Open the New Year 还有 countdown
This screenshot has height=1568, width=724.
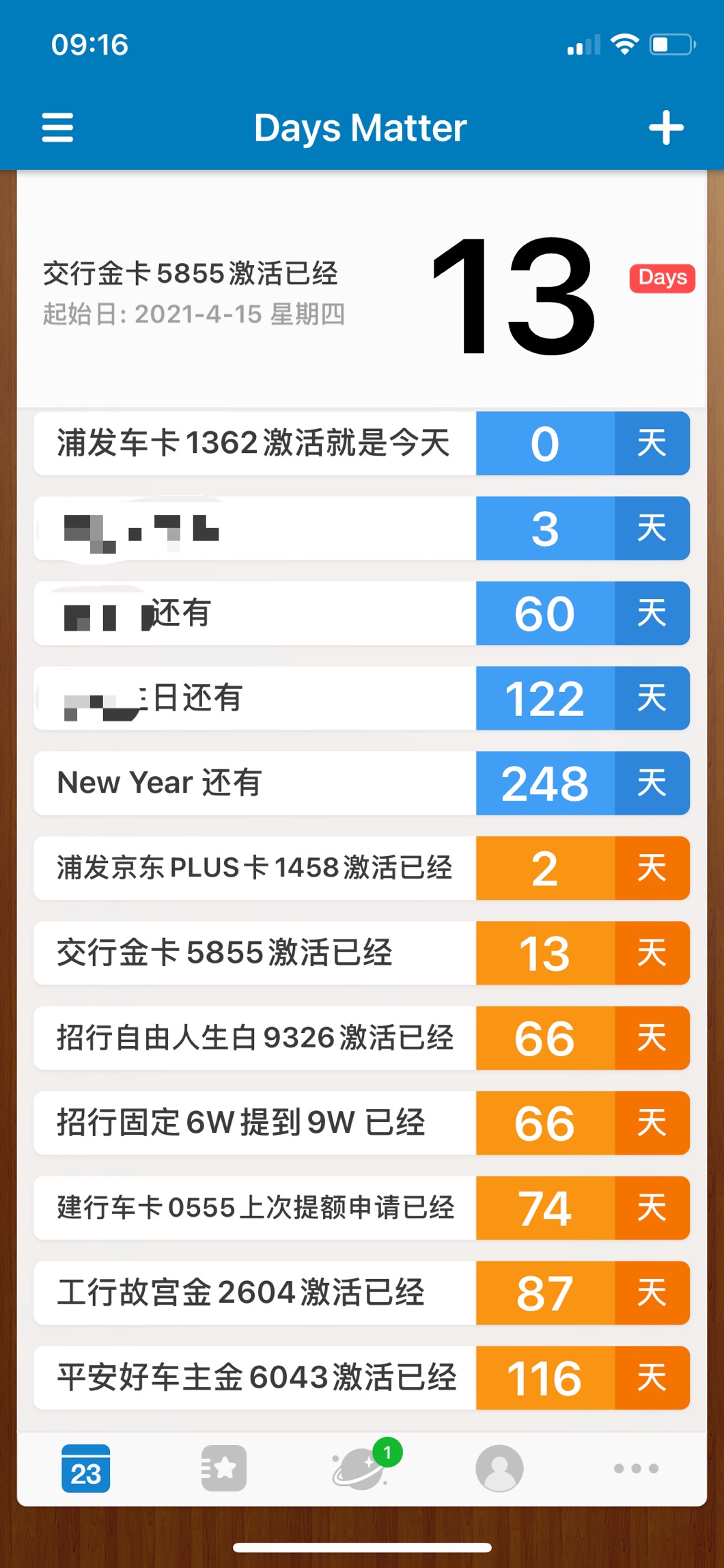click(x=362, y=783)
